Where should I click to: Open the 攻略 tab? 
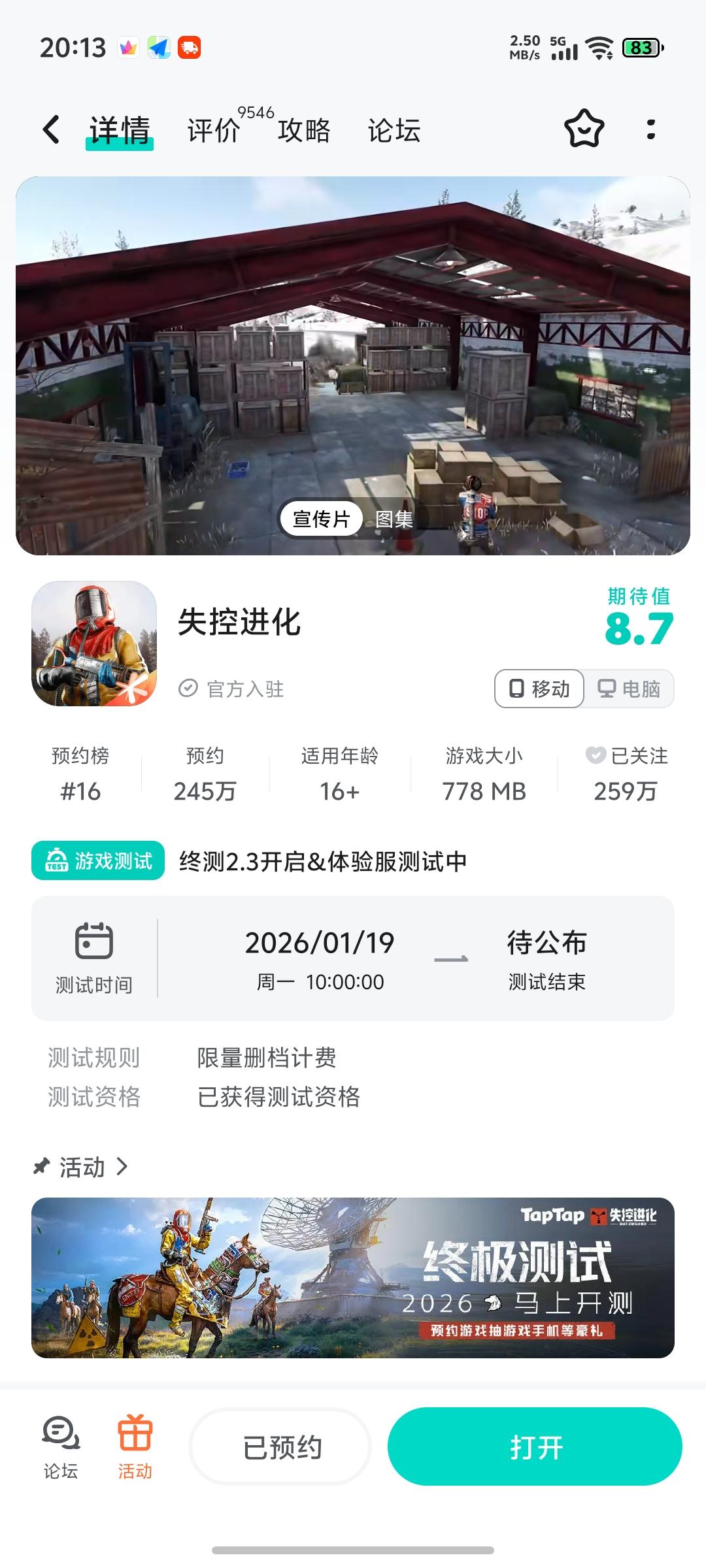coord(304,131)
